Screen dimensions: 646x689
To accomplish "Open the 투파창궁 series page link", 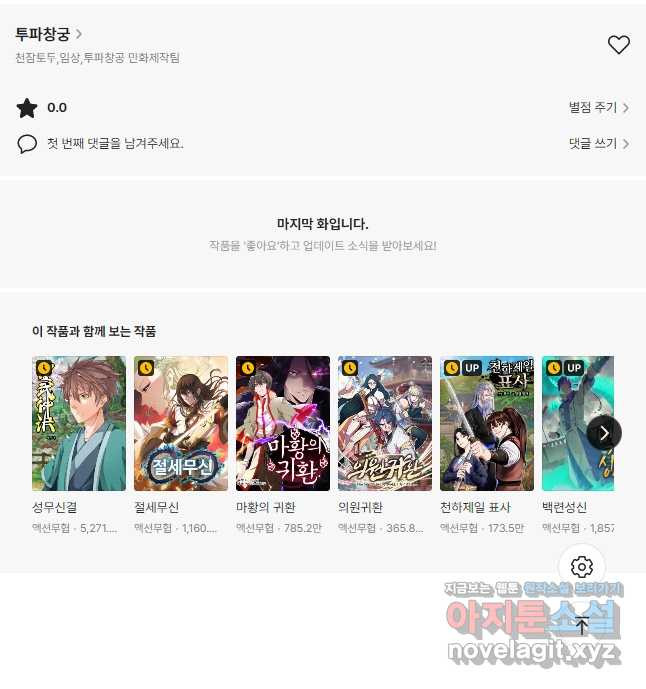I will 49,34.
